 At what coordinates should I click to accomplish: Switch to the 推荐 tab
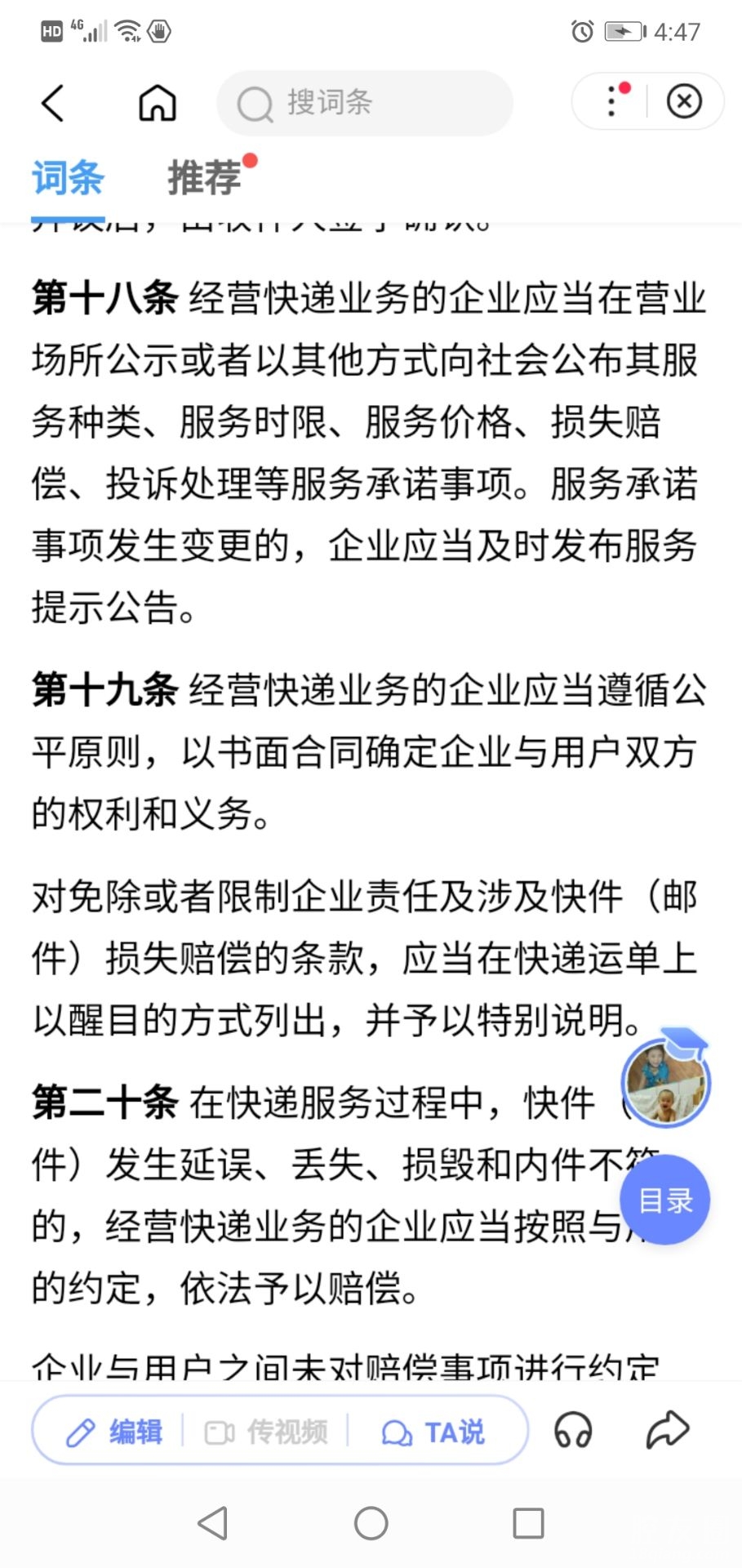coord(205,177)
